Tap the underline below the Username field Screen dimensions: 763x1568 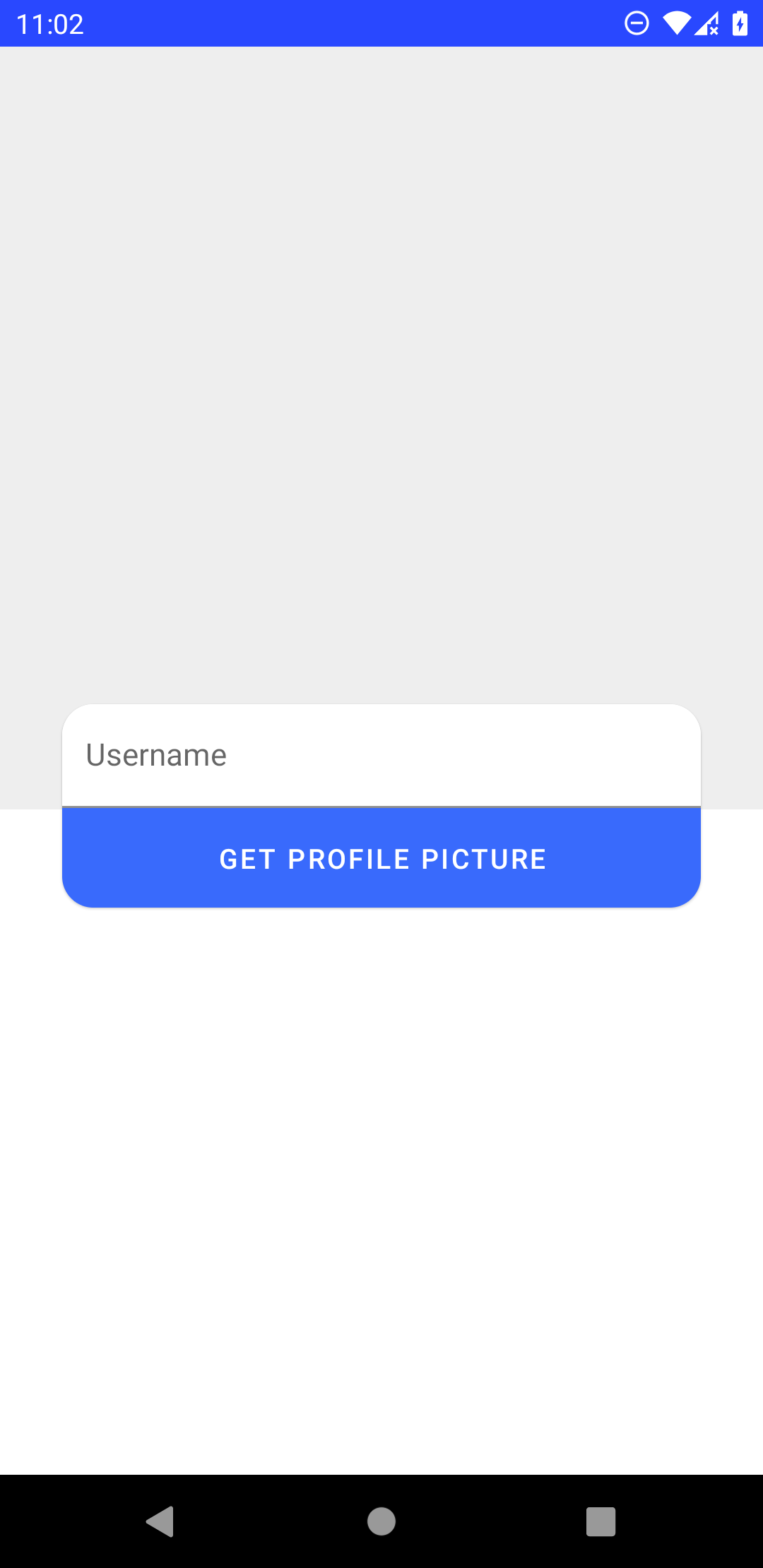(x=381, y=805)
